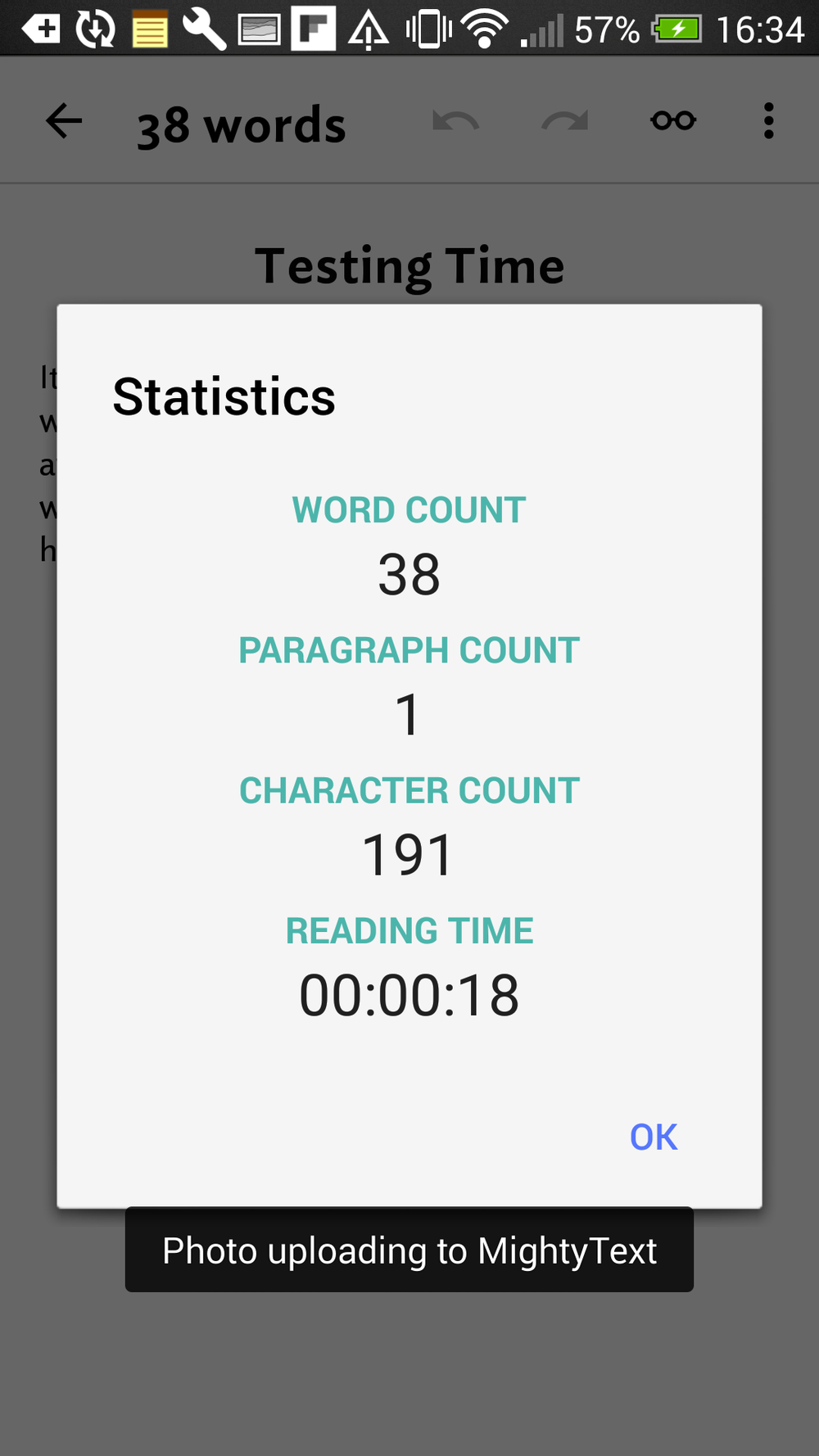Go back using the toolbar arrow
The height and width of the screenshot is (1456, 819).
click(64, 121)
